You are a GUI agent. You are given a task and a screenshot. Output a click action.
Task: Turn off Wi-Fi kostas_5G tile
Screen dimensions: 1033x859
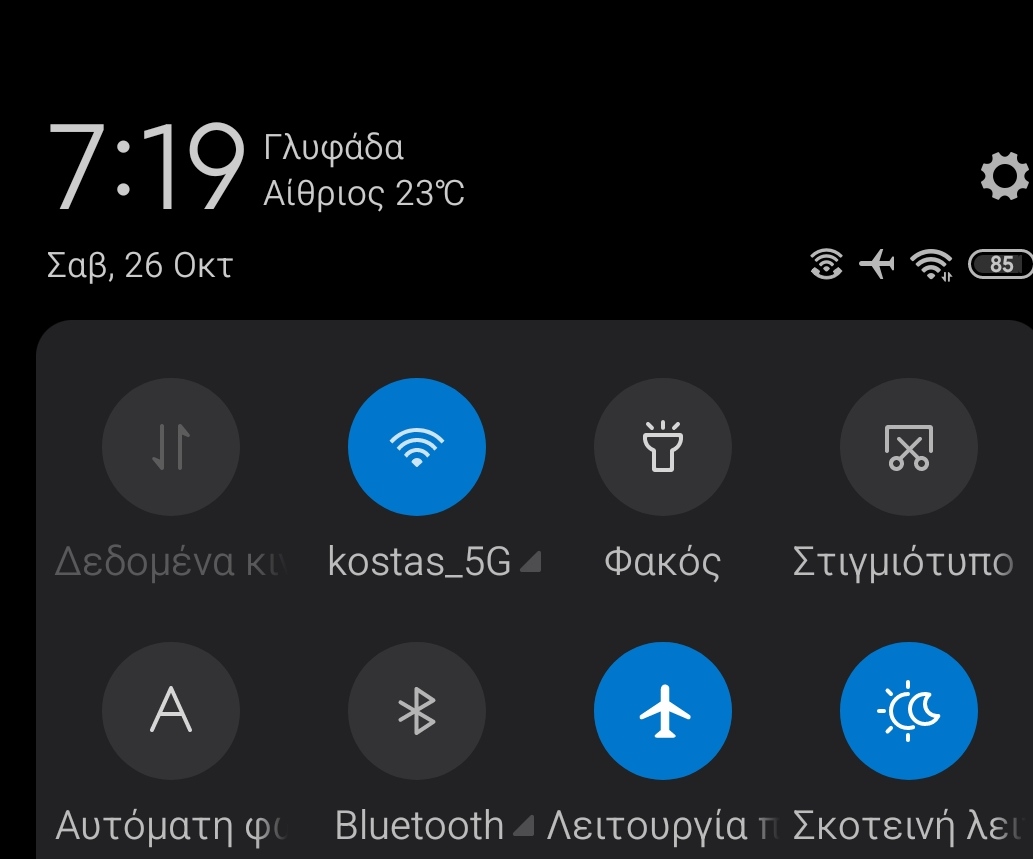416,446
